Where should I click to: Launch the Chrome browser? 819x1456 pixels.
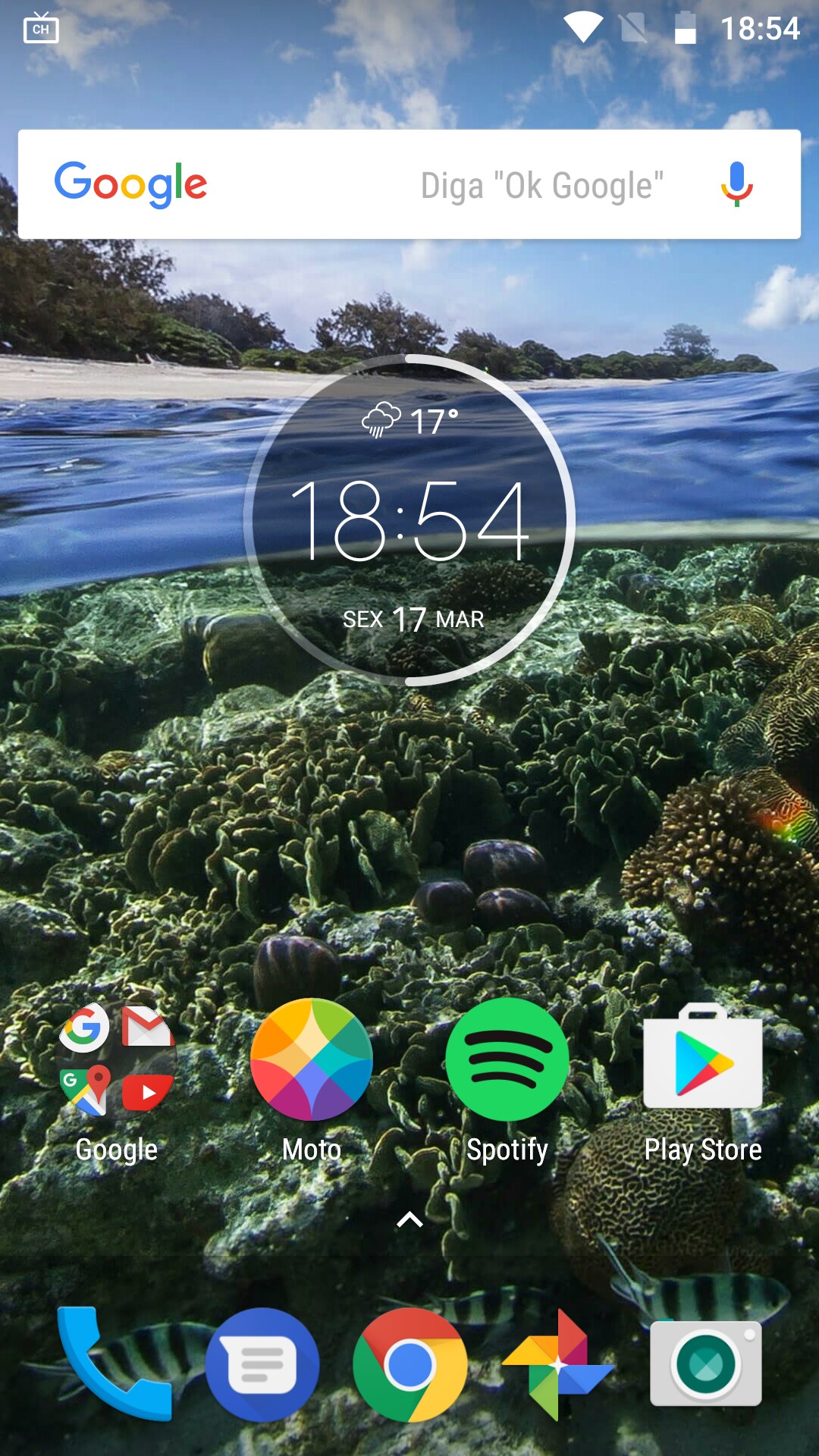point(409,1365)
